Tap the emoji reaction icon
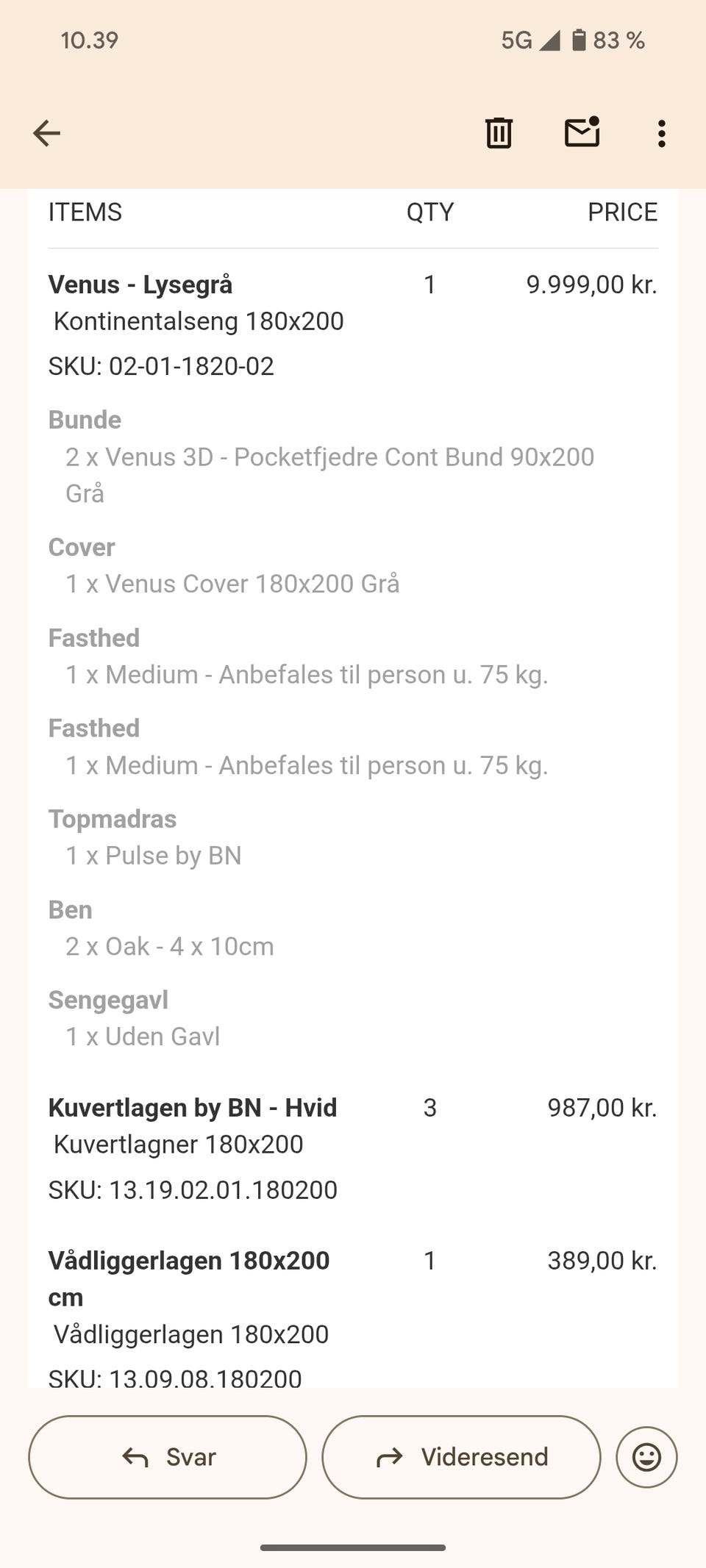This screenshot has height=1568, width=706. click(x=646, y=1457)
